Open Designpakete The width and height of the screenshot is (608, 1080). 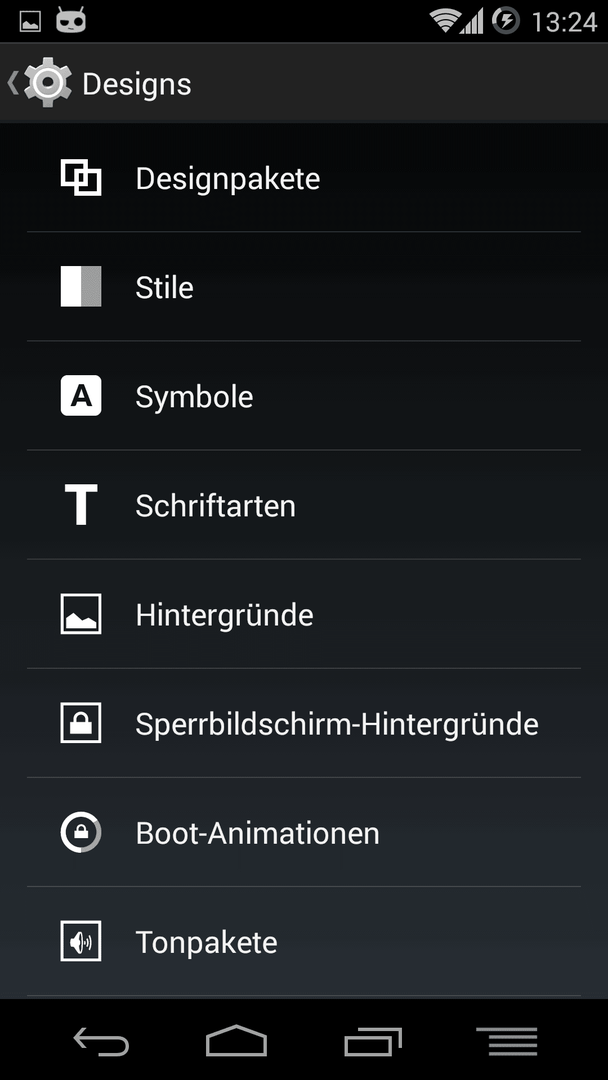(304, 178)
